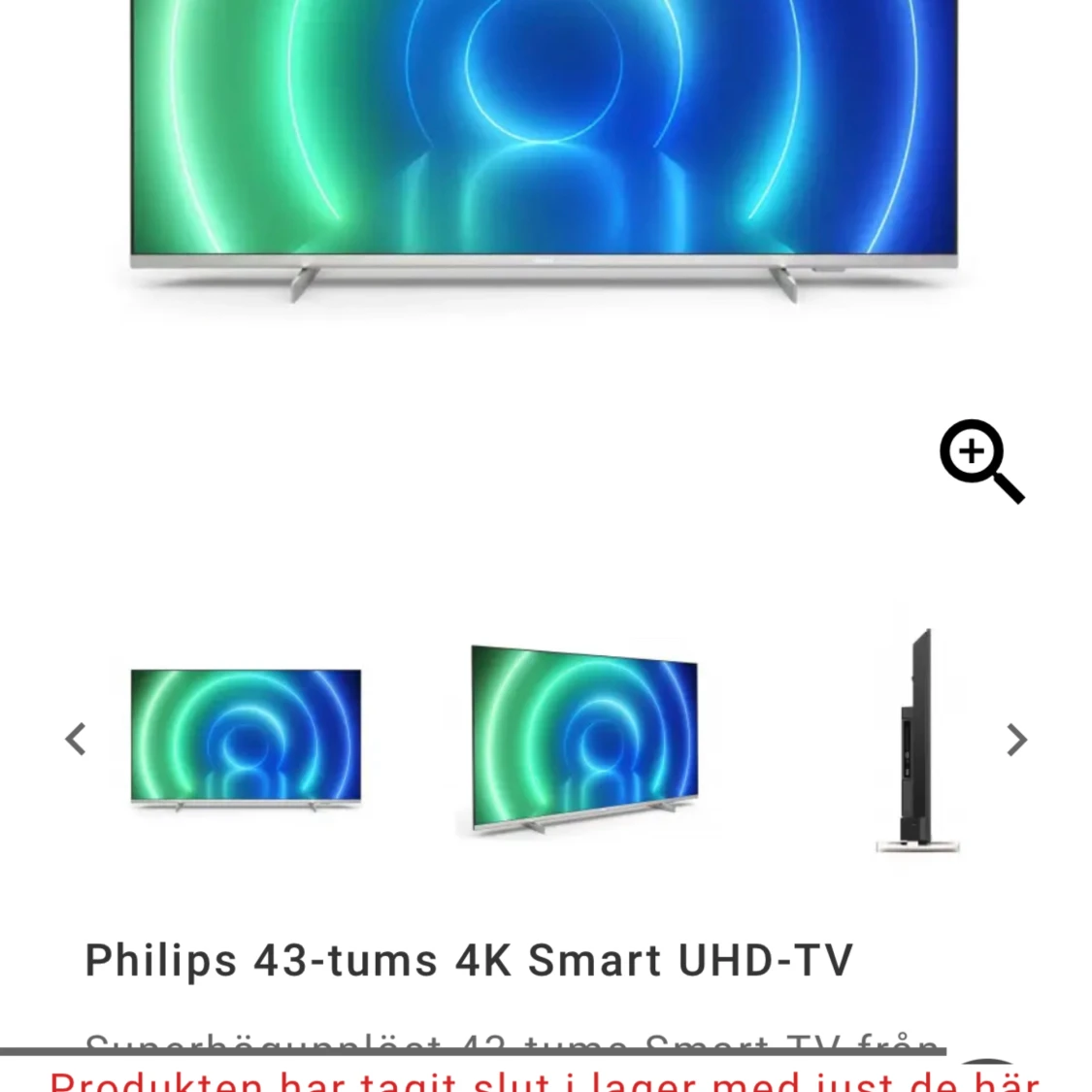
Task: Select the front-view TV thumbnail
Action: [x=246, y=738]
